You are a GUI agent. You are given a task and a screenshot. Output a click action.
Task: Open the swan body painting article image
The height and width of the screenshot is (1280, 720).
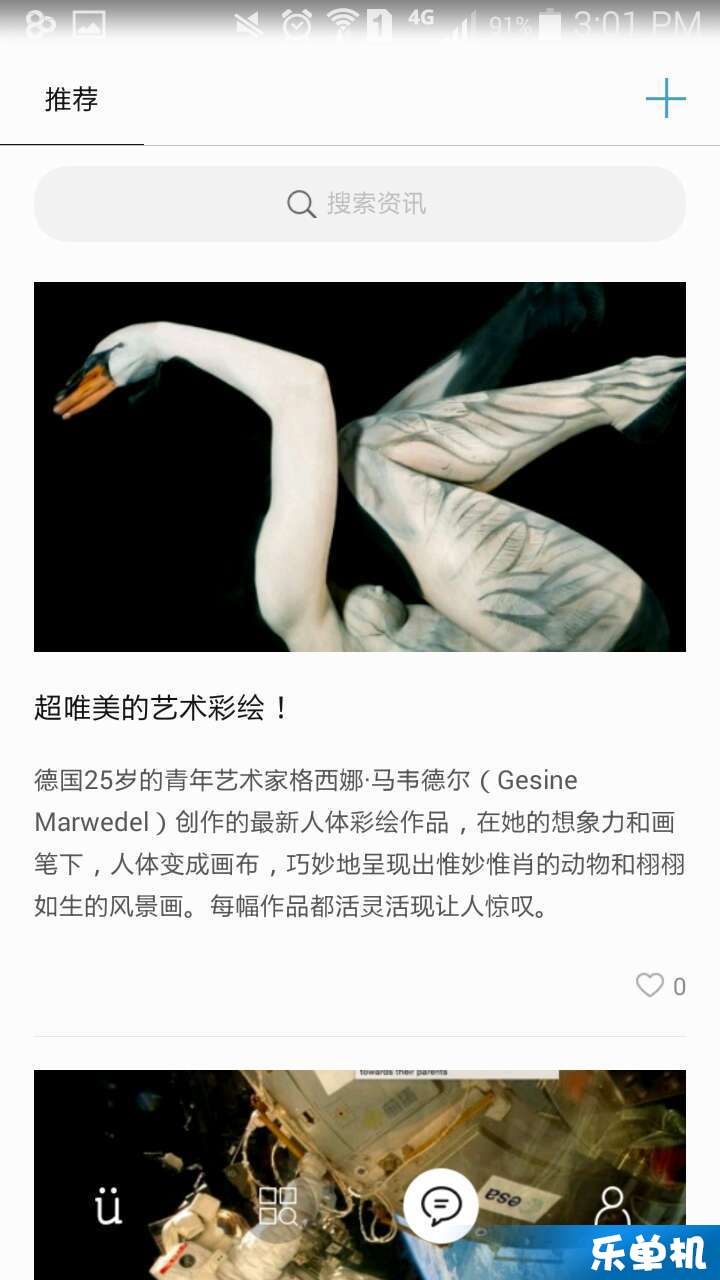[x=360, y=467]
